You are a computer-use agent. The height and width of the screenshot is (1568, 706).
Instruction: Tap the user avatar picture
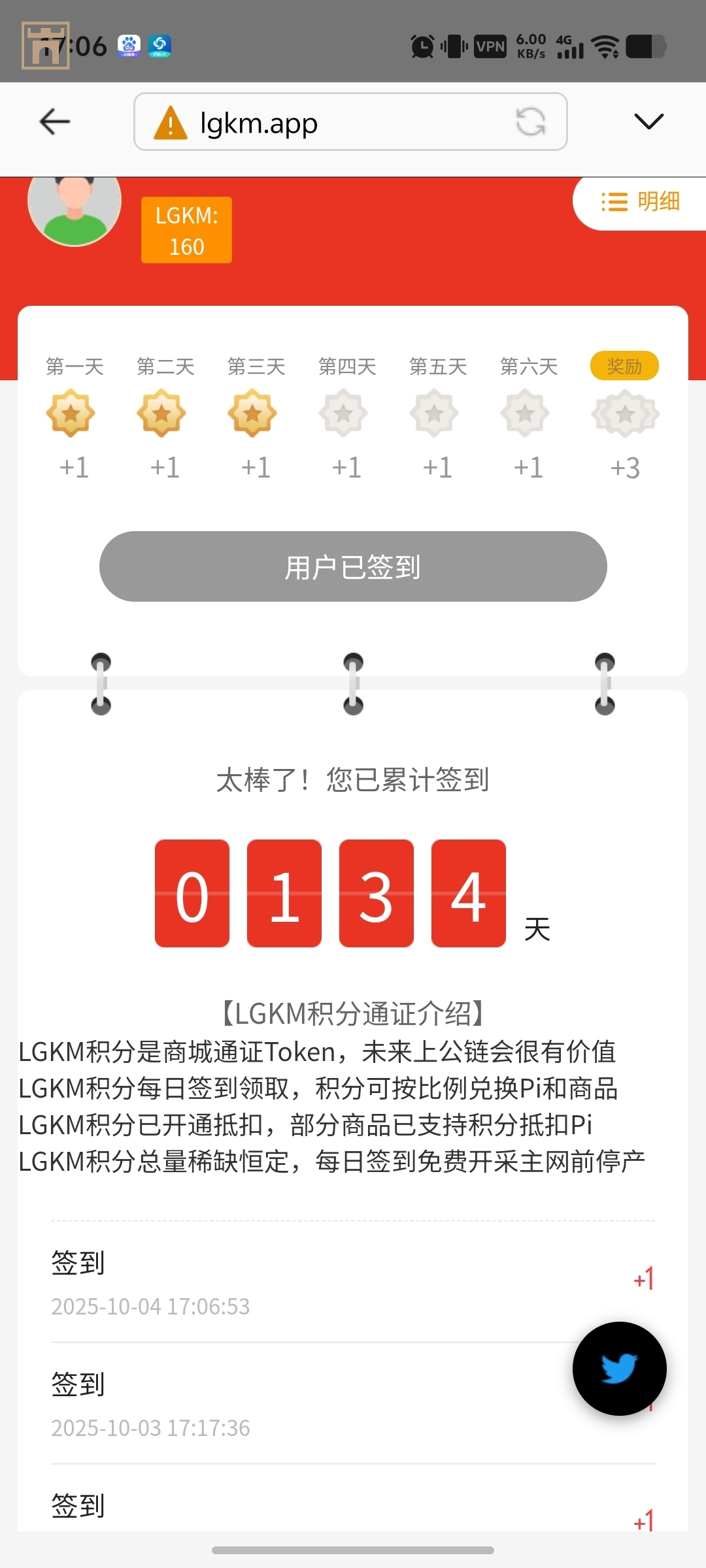pos(75,208)
